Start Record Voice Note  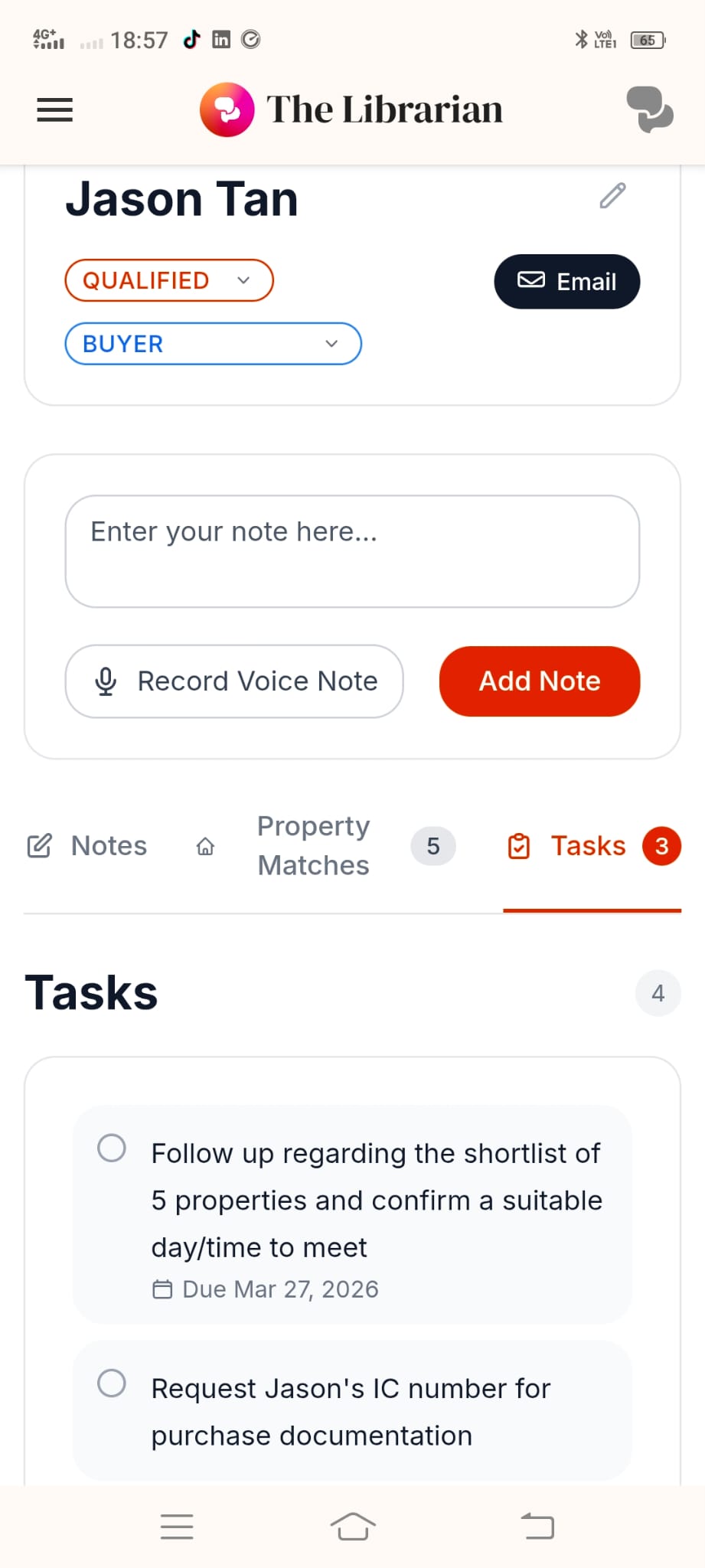(x=234, y=681)
